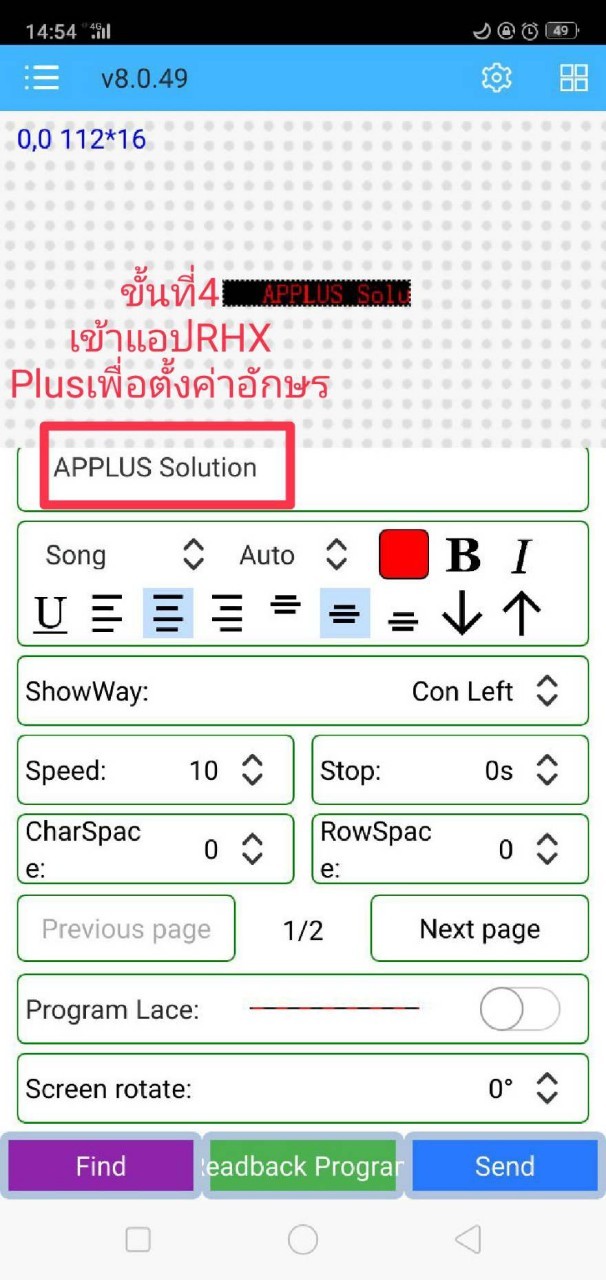
Task: Adjust the Stop time stepper
Action: pyautogui.click(x=546, y=770)
